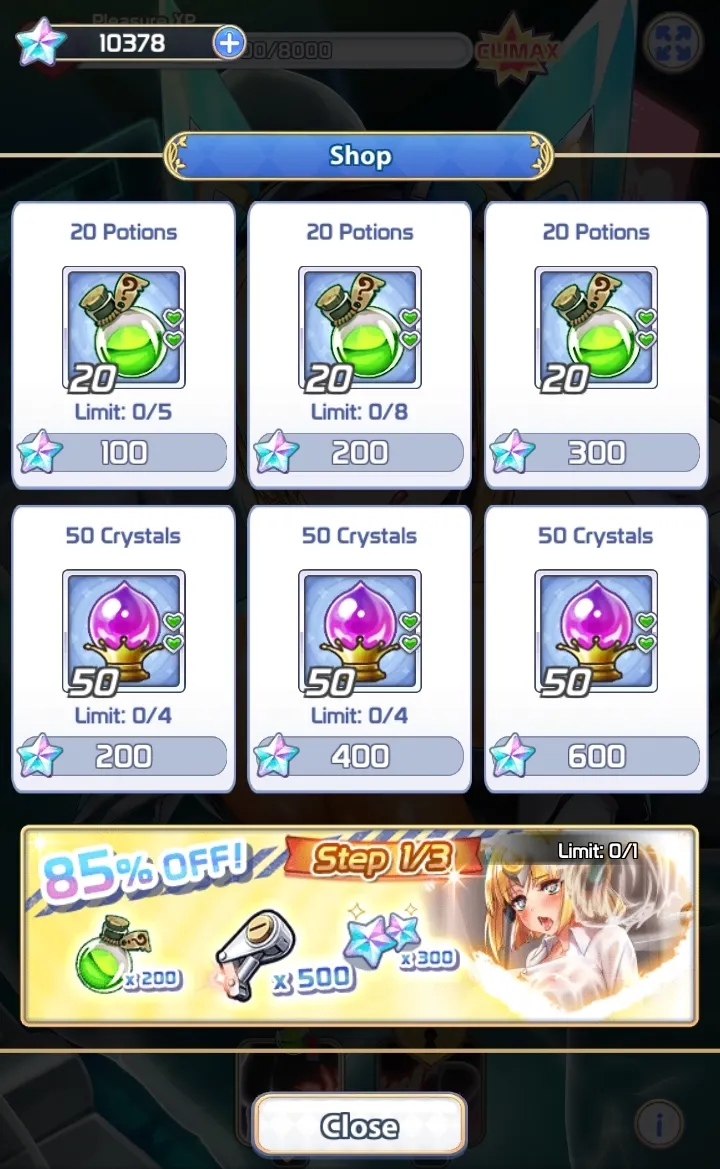Image resolution: width=720 pixels, height=1169 pixels.
Task: Close the Shop dialog
Action: [x=359, y=1125]
